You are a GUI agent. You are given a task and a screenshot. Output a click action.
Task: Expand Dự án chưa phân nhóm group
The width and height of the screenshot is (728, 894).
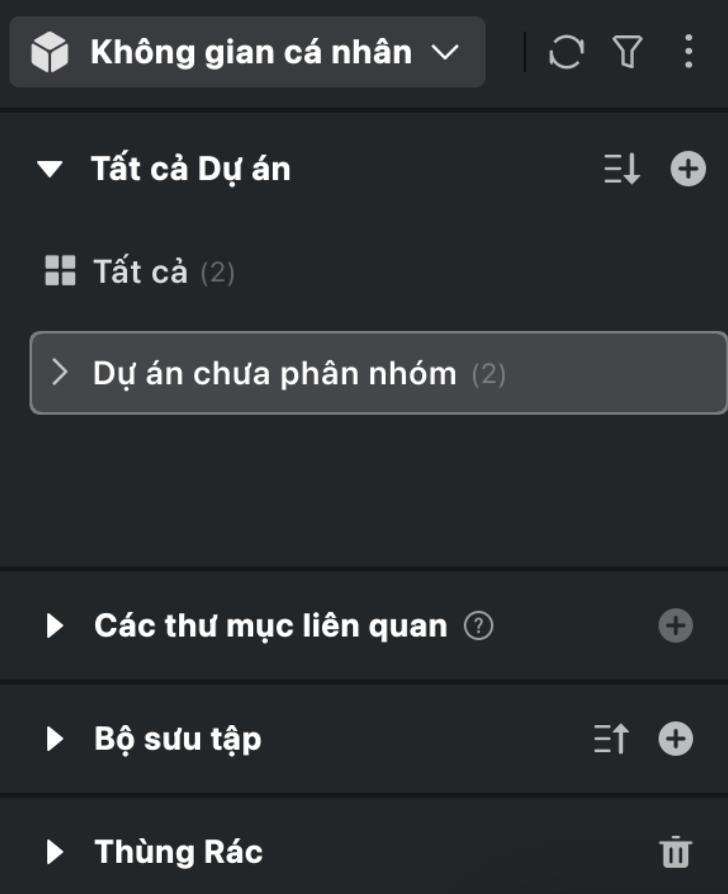pyautogui.click(x=60, y=374)
